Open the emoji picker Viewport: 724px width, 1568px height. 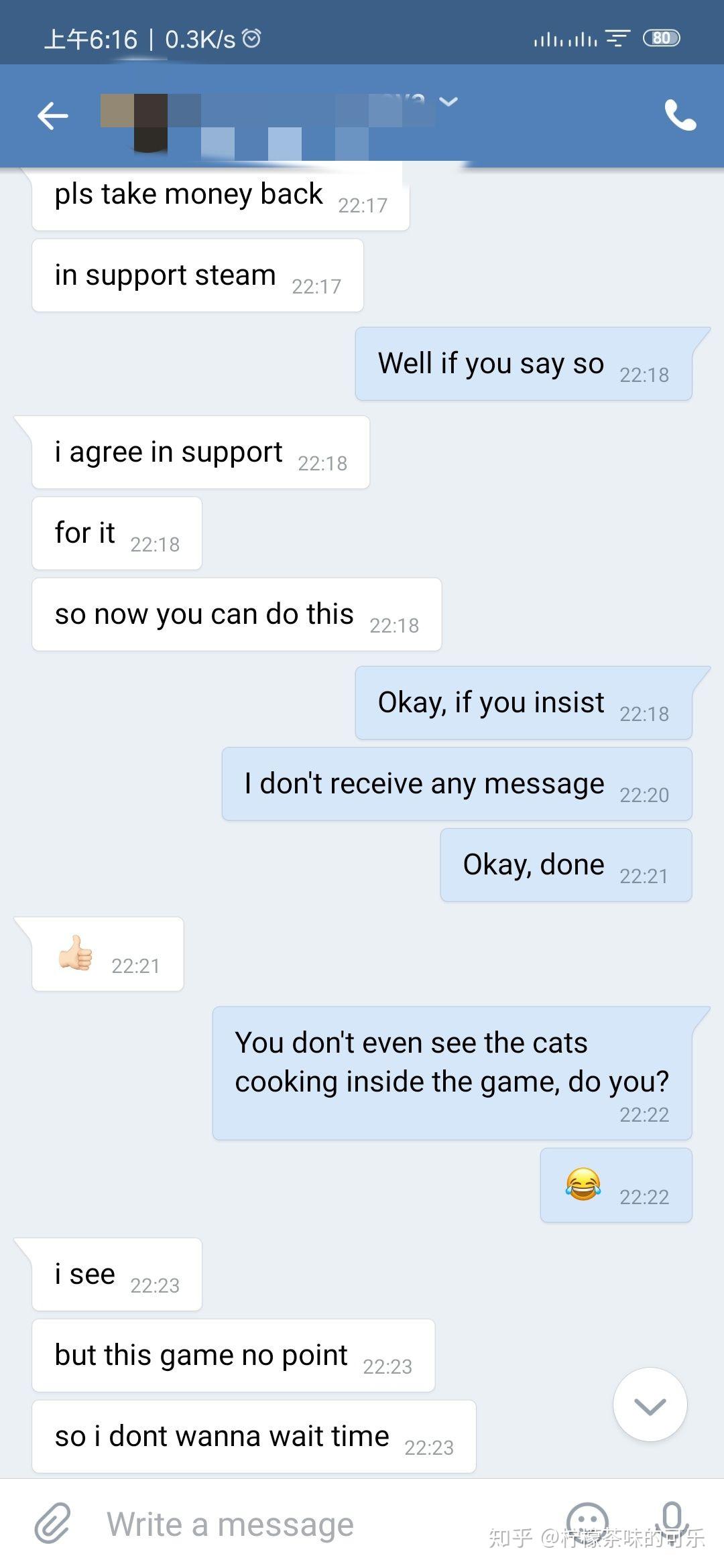[x=587, y=1521]
